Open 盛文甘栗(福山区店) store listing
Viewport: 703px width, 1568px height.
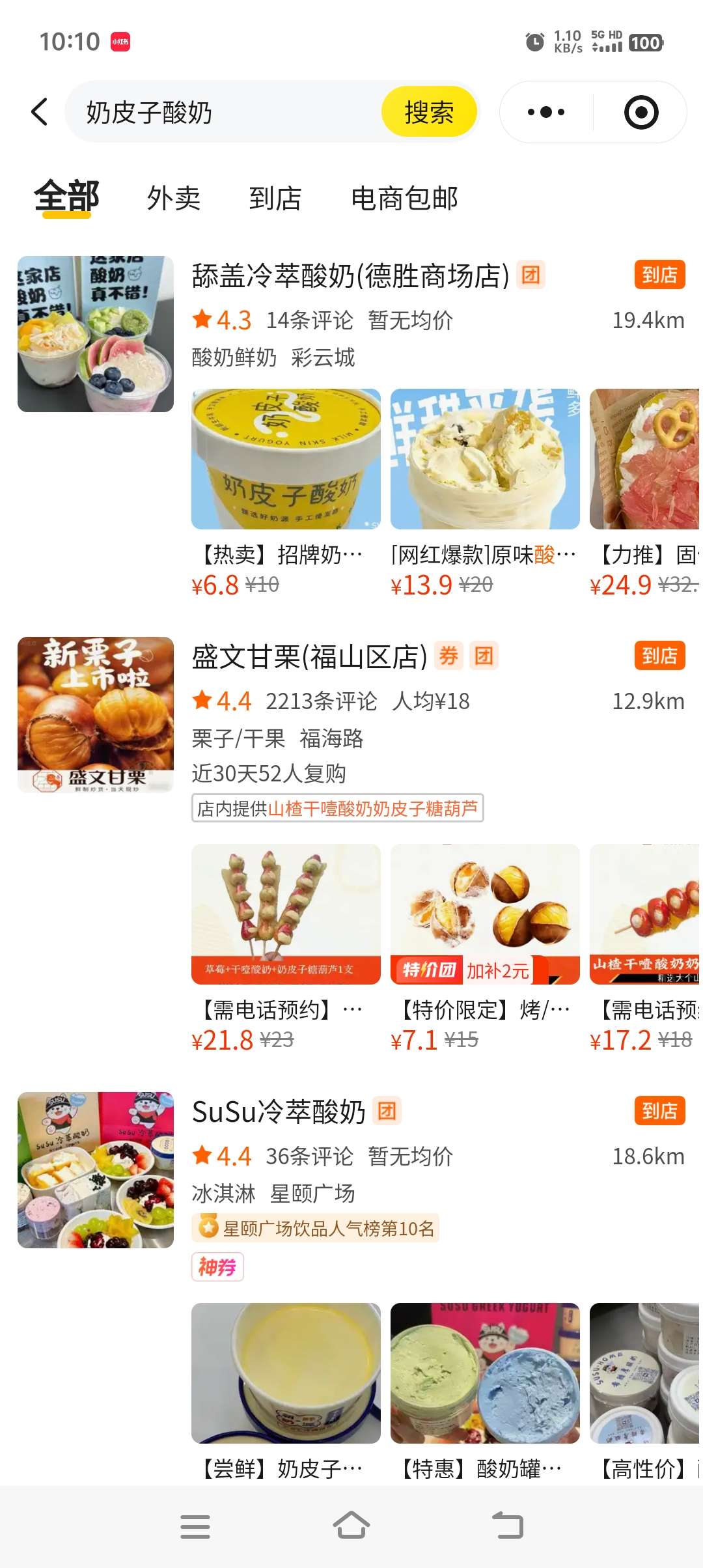click(x=309, y=657)
